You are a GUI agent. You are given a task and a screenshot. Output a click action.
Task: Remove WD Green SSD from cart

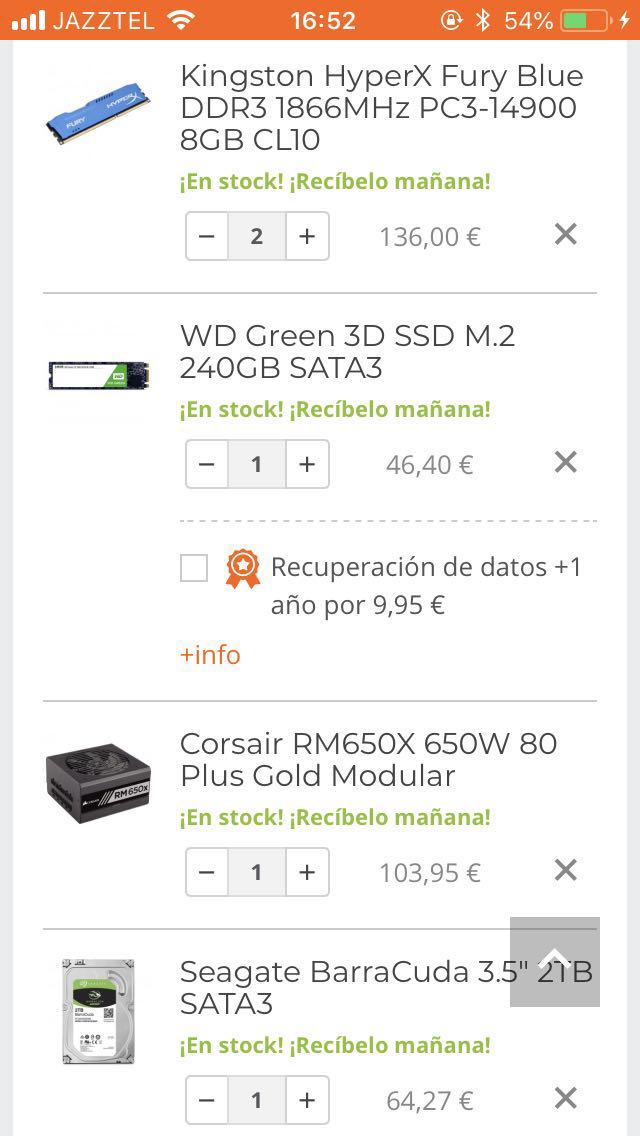(x=566, y=462)
